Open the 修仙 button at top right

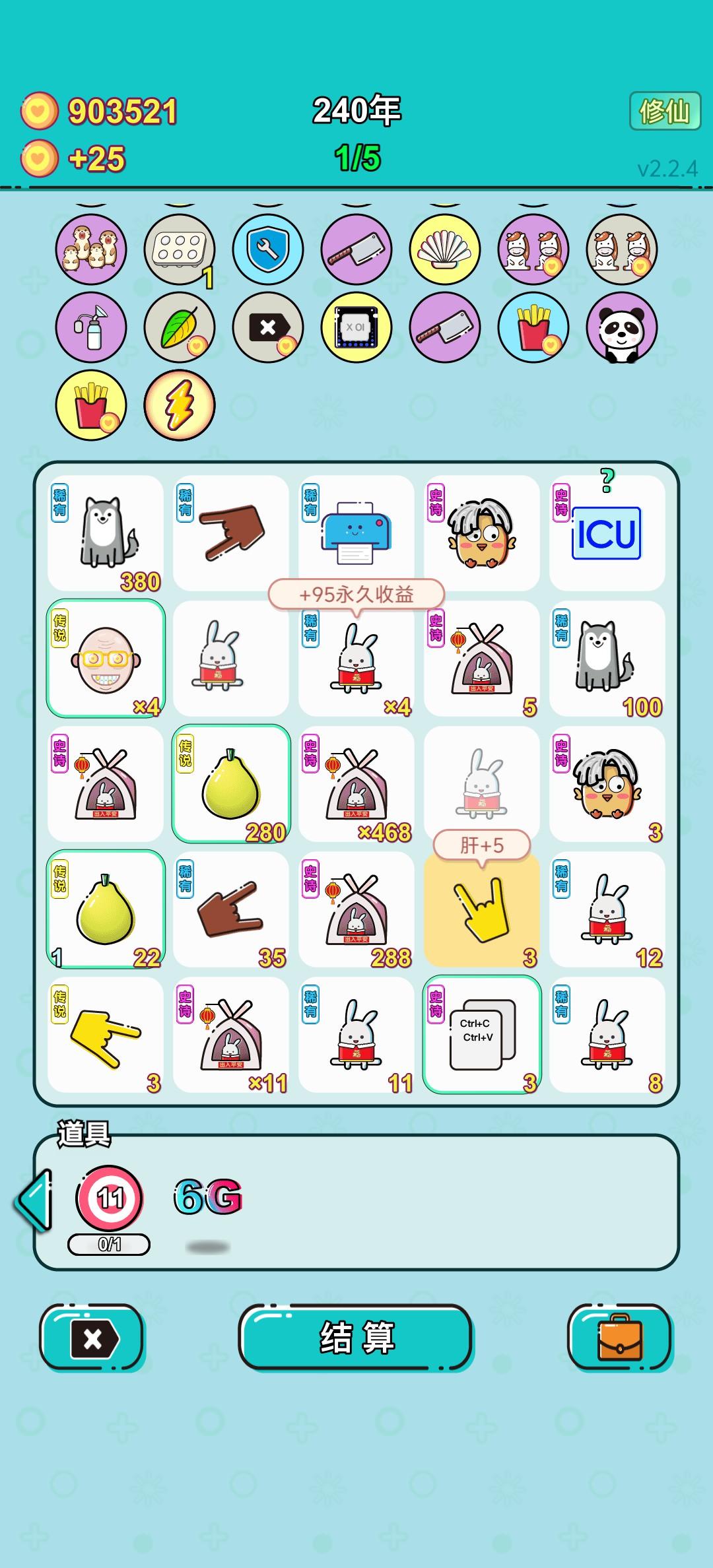[666, 109]
